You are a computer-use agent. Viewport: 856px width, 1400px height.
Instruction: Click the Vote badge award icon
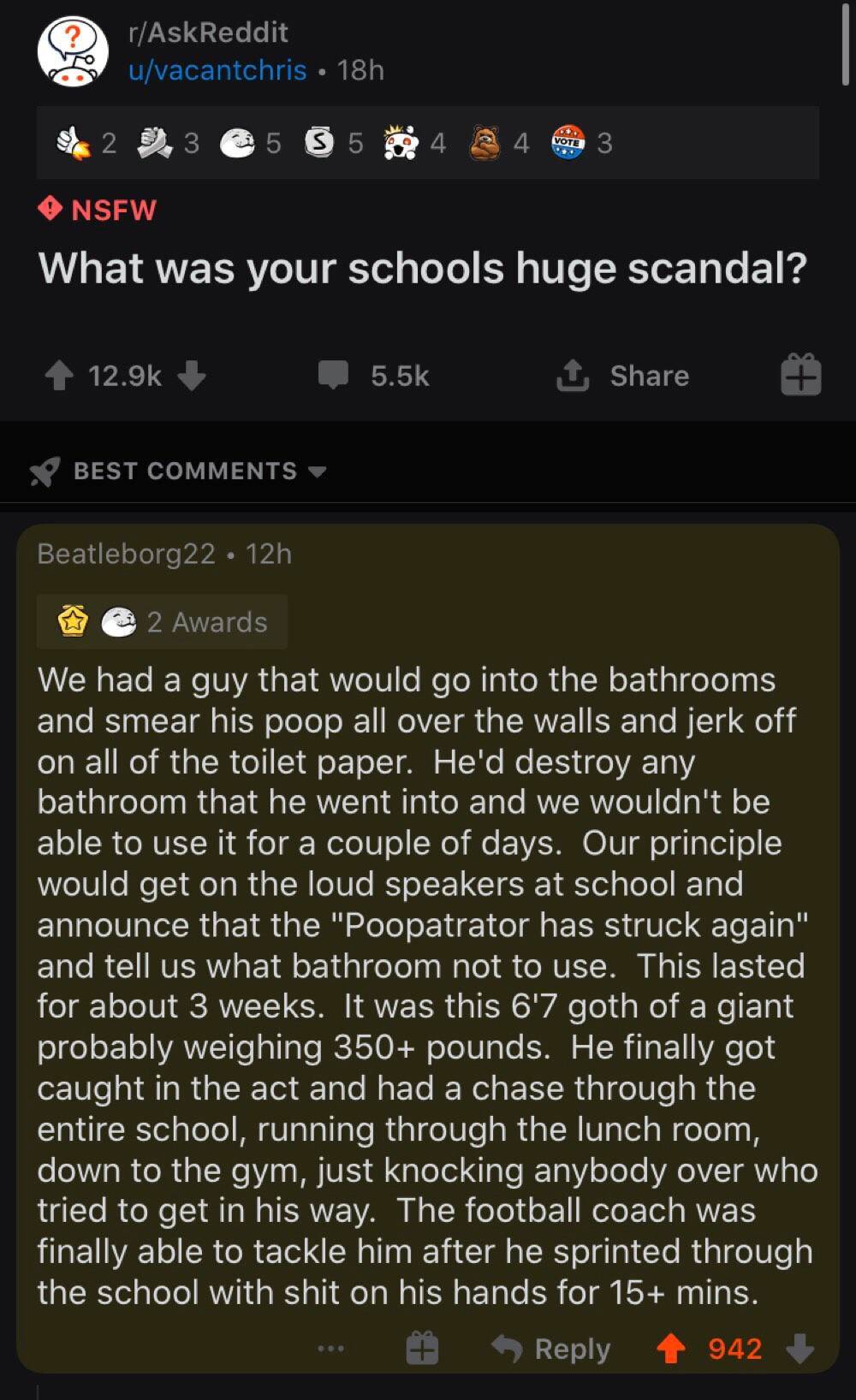pos(566,142)
